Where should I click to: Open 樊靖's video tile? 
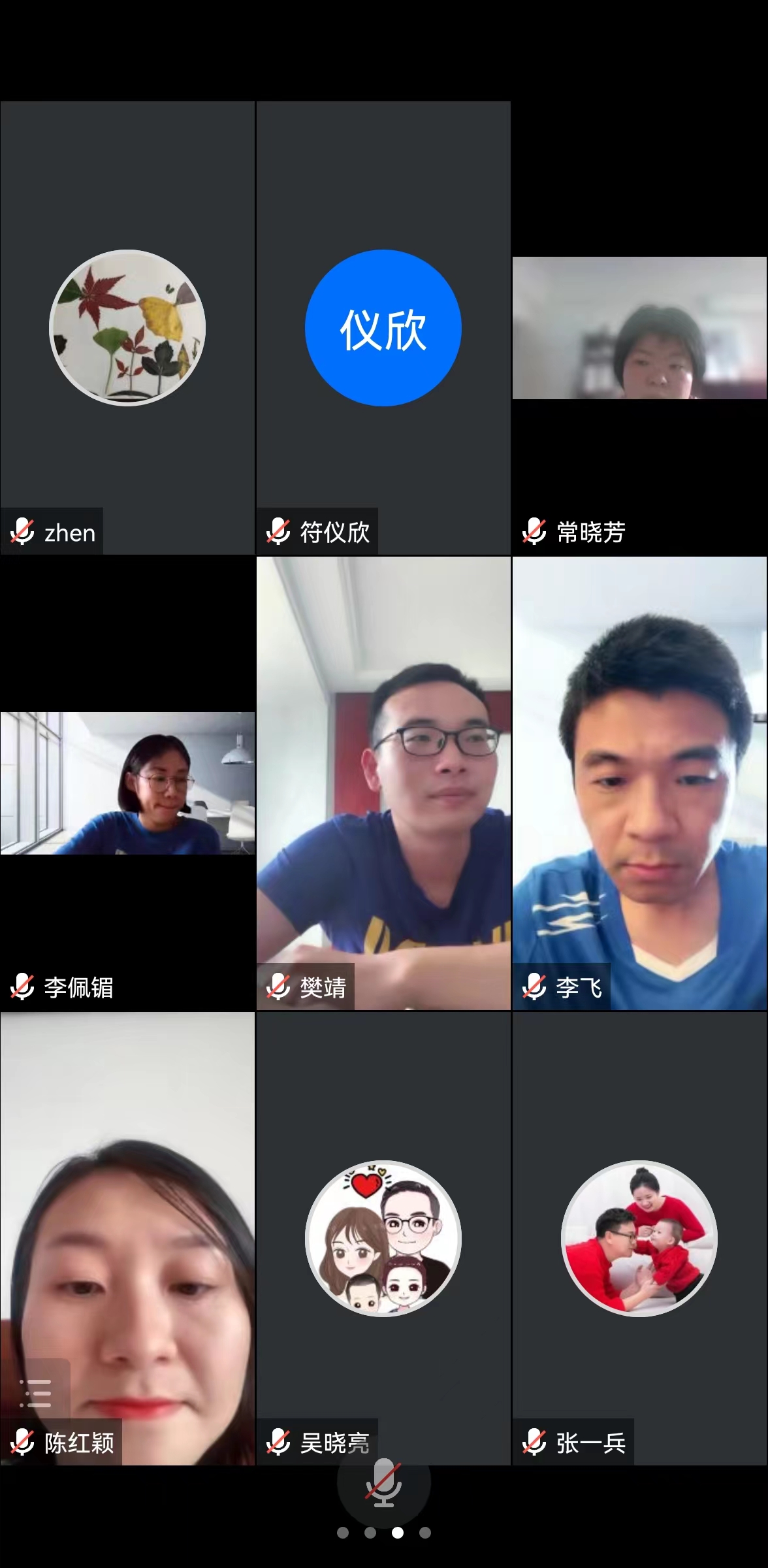click(383, 783)
